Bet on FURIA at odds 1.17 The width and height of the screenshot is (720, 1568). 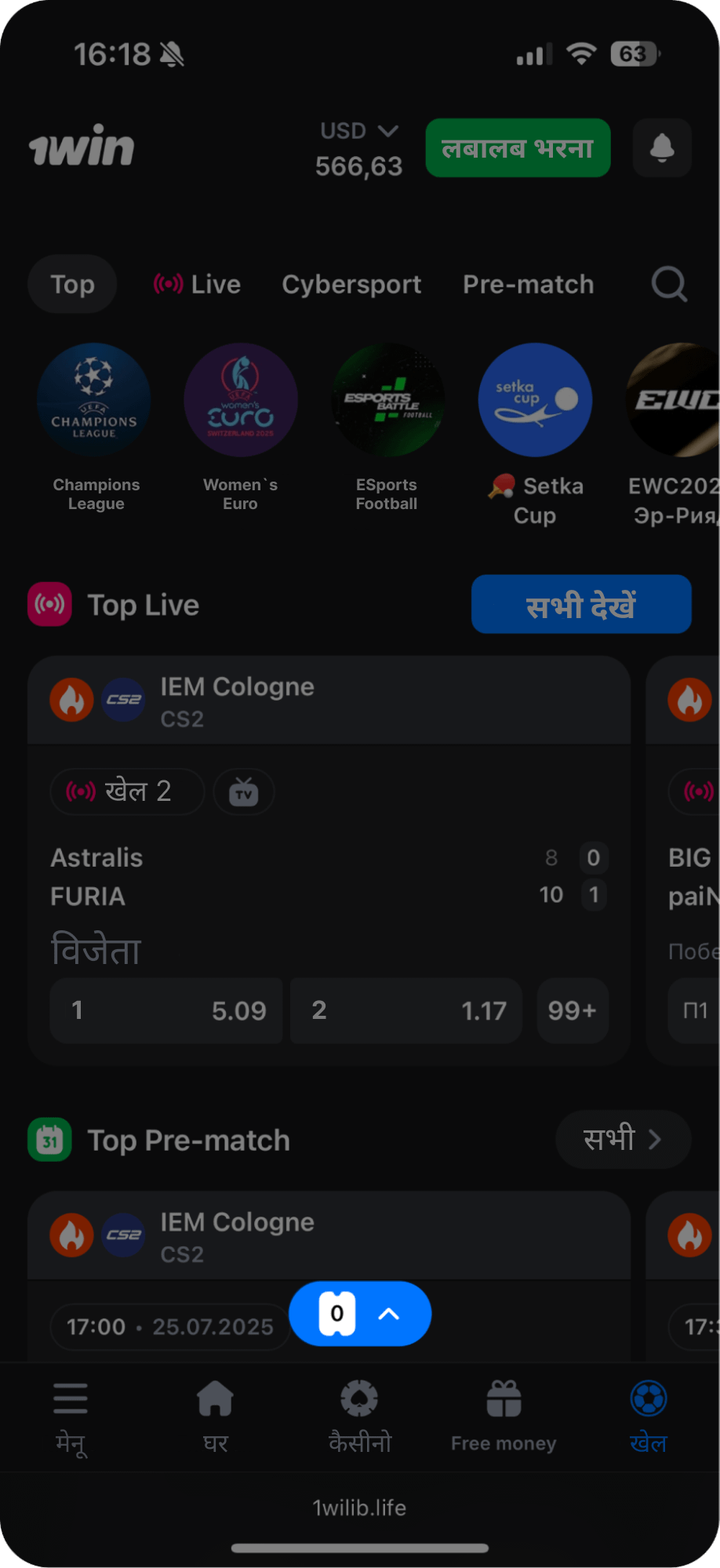click(x=405, y=1010)
